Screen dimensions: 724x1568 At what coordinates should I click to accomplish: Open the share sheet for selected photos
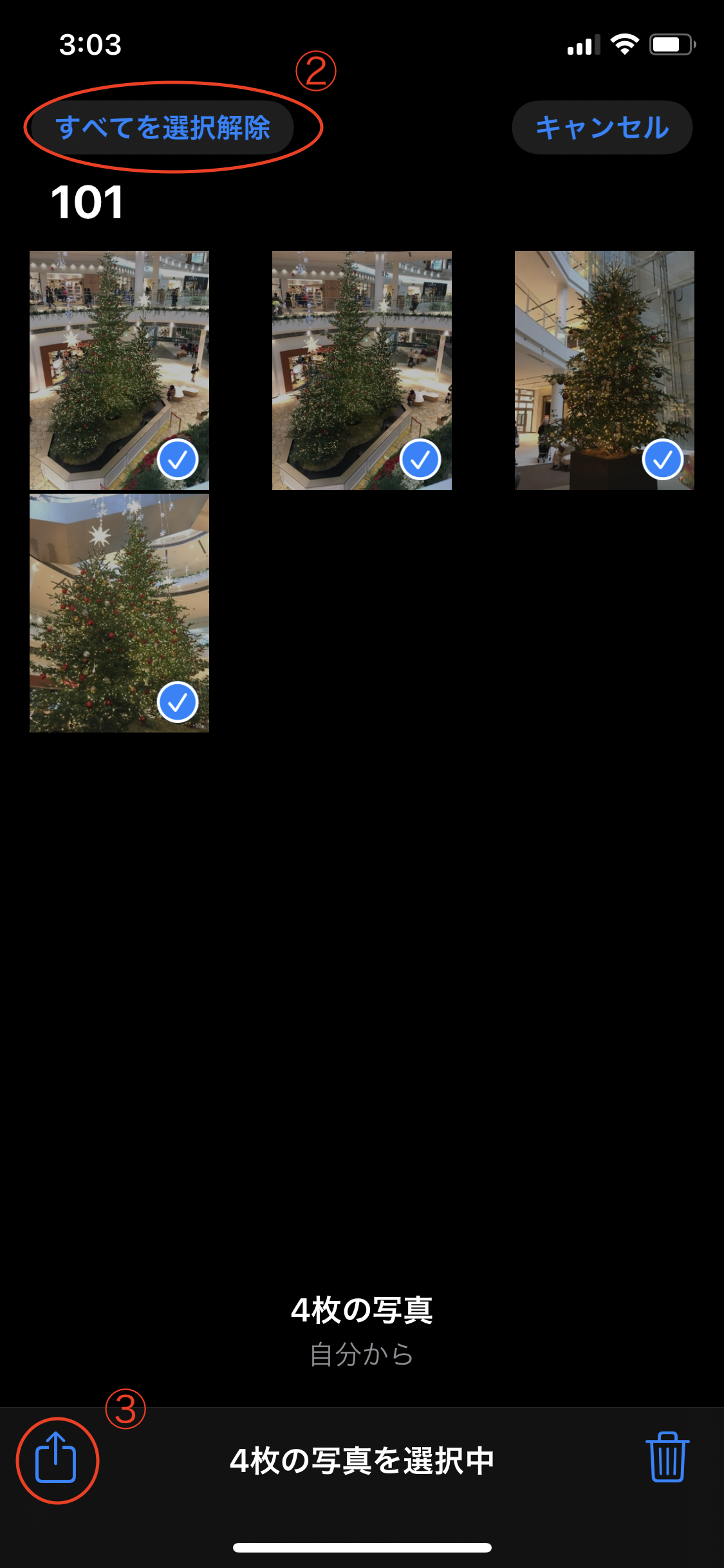point(57,1460)
